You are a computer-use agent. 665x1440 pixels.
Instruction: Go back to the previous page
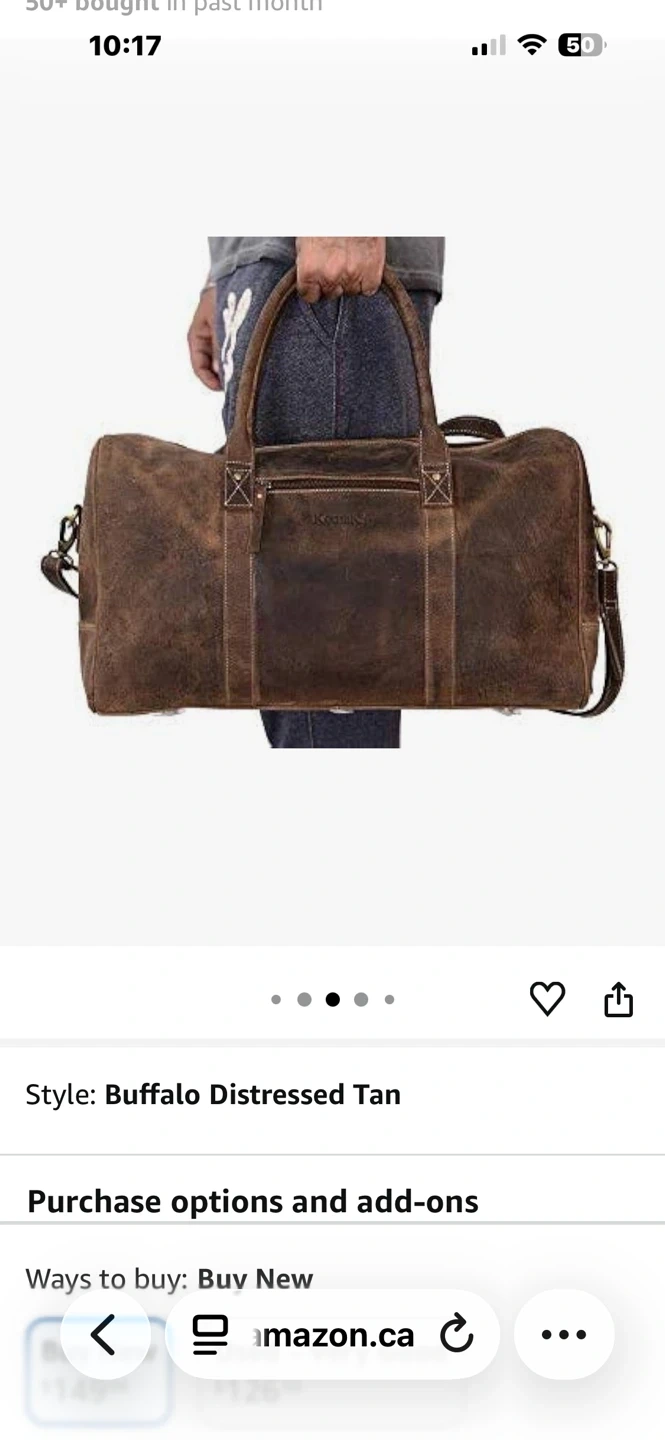pyautogui.click(x=105, y=1334)
